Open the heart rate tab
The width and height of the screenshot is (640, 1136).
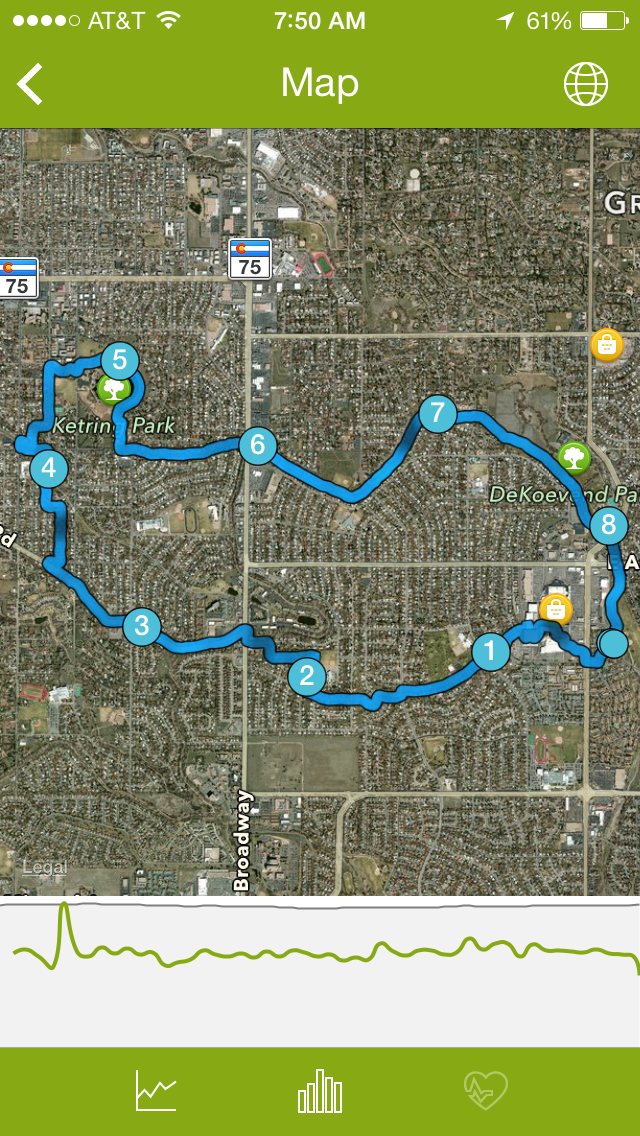[486, 1090]
